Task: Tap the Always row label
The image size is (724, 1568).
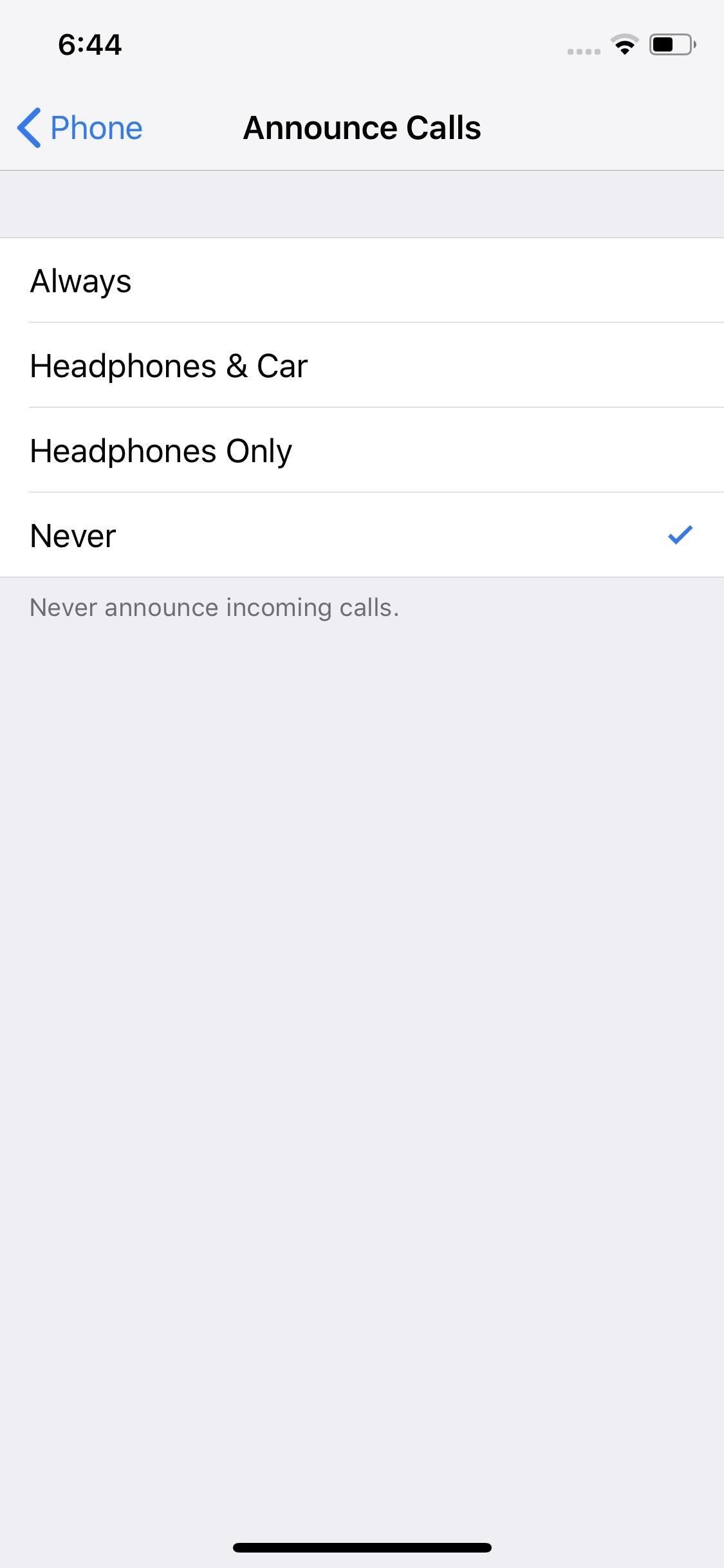Action: [80, 280]
